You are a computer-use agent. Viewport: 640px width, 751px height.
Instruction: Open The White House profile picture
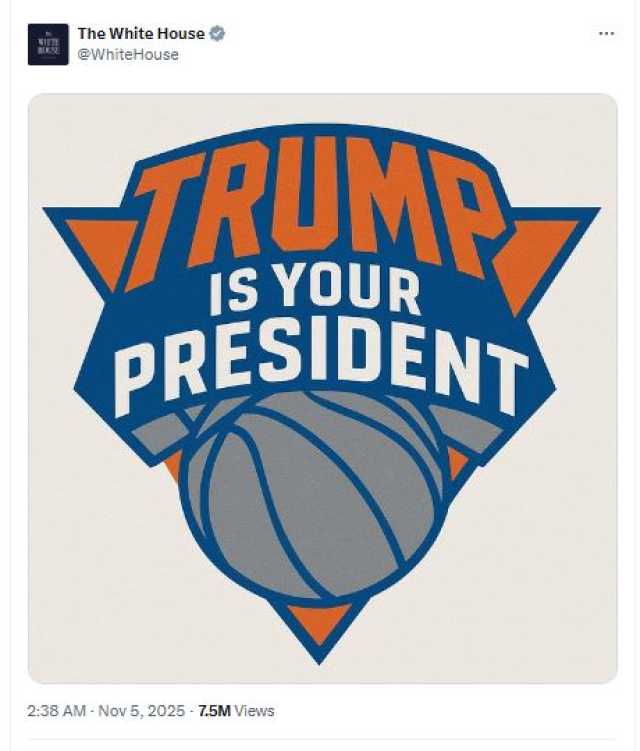48,44
